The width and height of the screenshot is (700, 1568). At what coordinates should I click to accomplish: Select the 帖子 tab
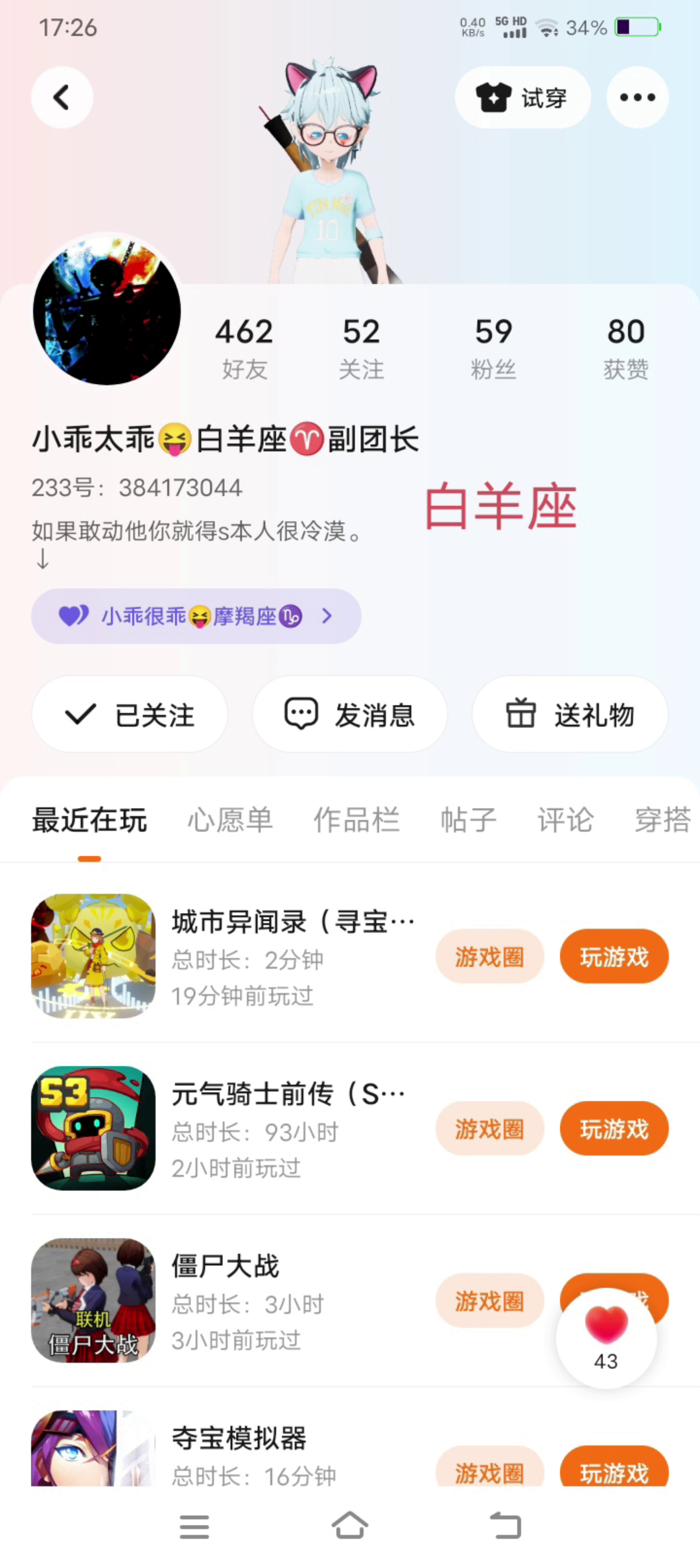click(x=468, y=820)
